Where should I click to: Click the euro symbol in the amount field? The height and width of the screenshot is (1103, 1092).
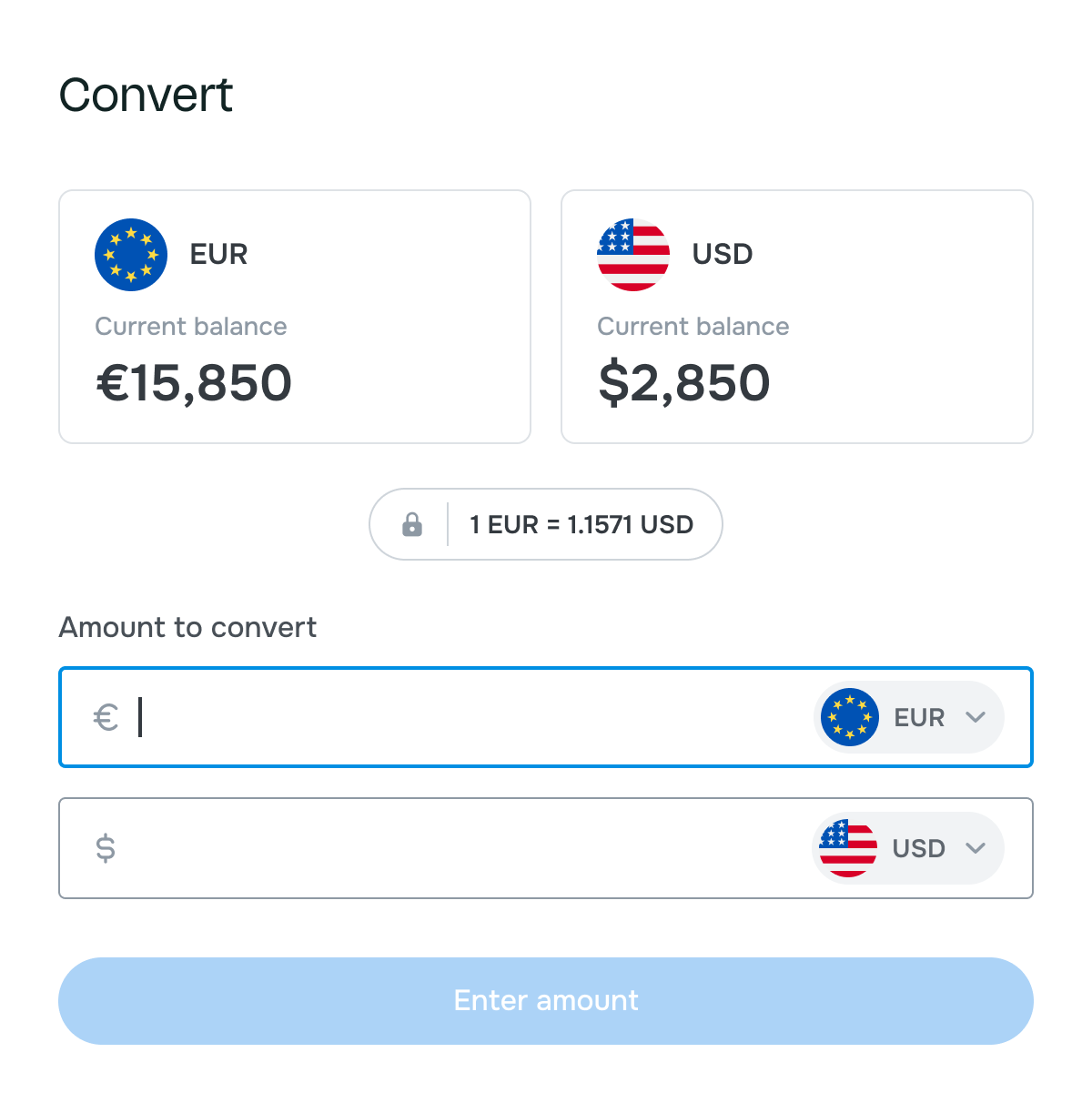(x=105, y=717)
